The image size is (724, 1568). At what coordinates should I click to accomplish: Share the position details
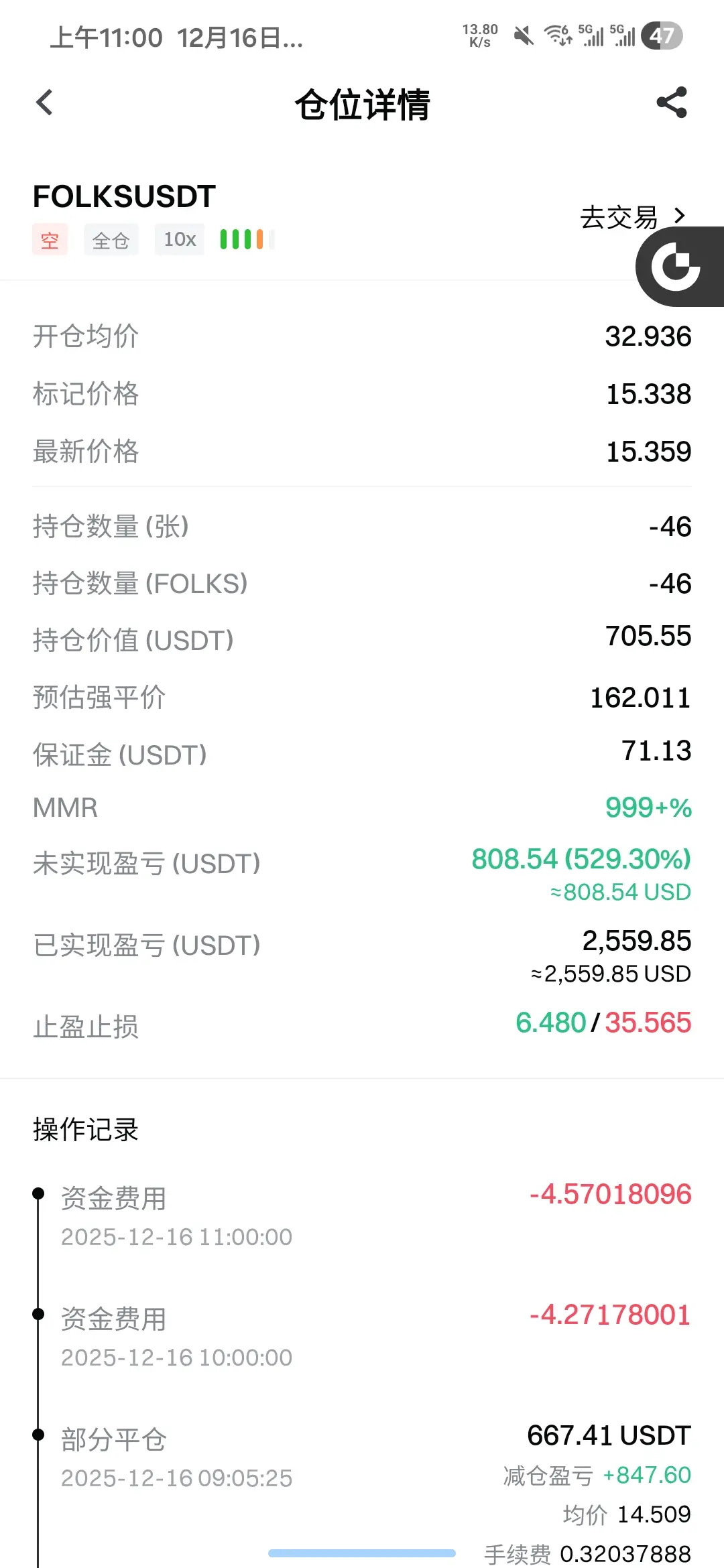(672, 103)
